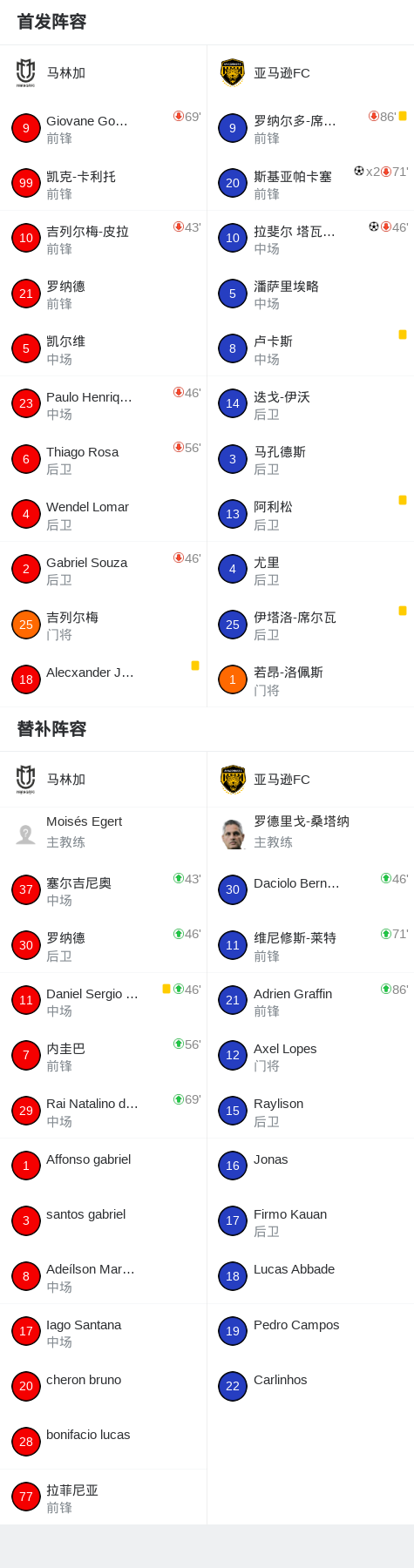414x1568 pixels.
Task: View player 吉列尔梅-皮拉 details
Action: 103,239
